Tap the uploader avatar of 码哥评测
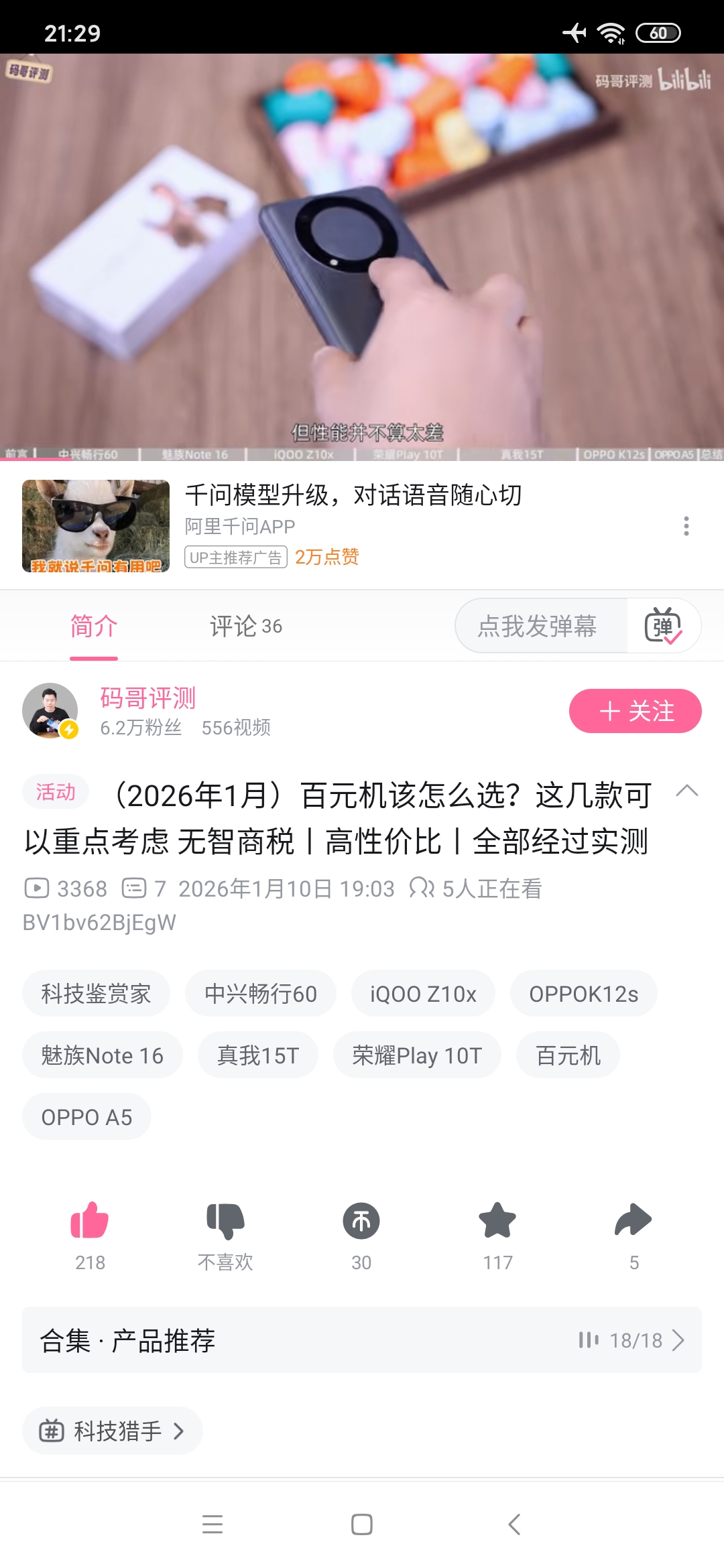 pos(50,710)
